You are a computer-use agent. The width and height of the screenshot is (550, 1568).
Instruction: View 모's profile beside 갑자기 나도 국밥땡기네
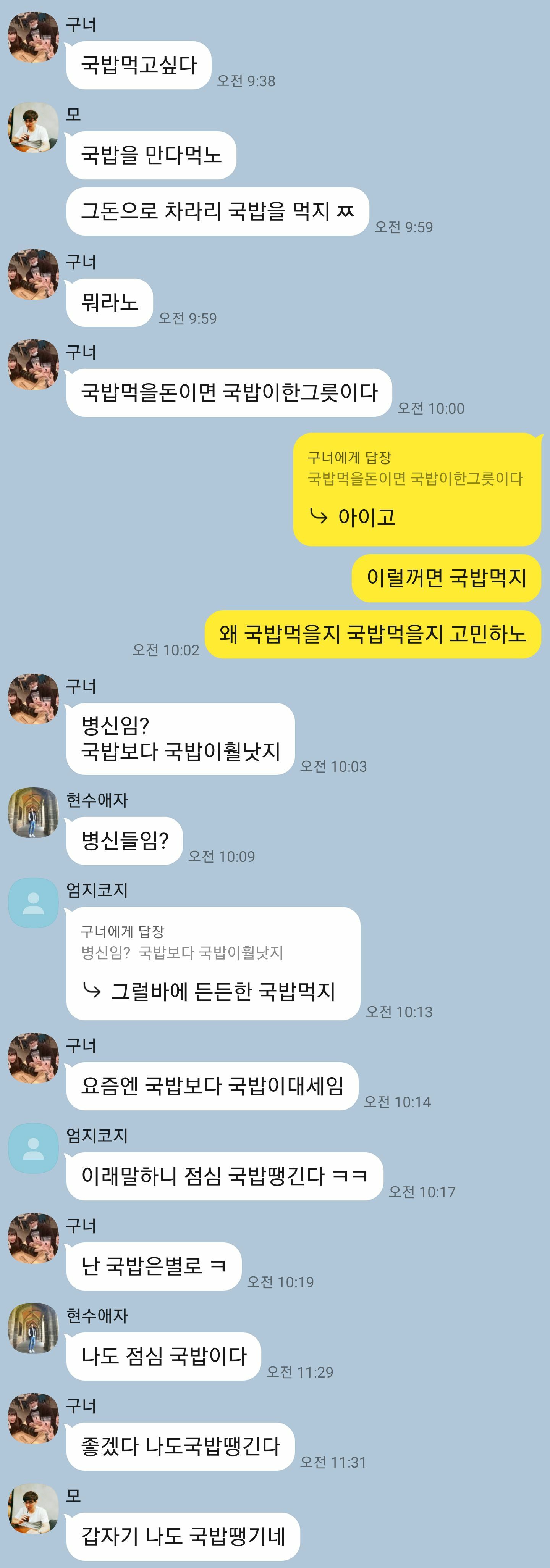point(33,1508)
